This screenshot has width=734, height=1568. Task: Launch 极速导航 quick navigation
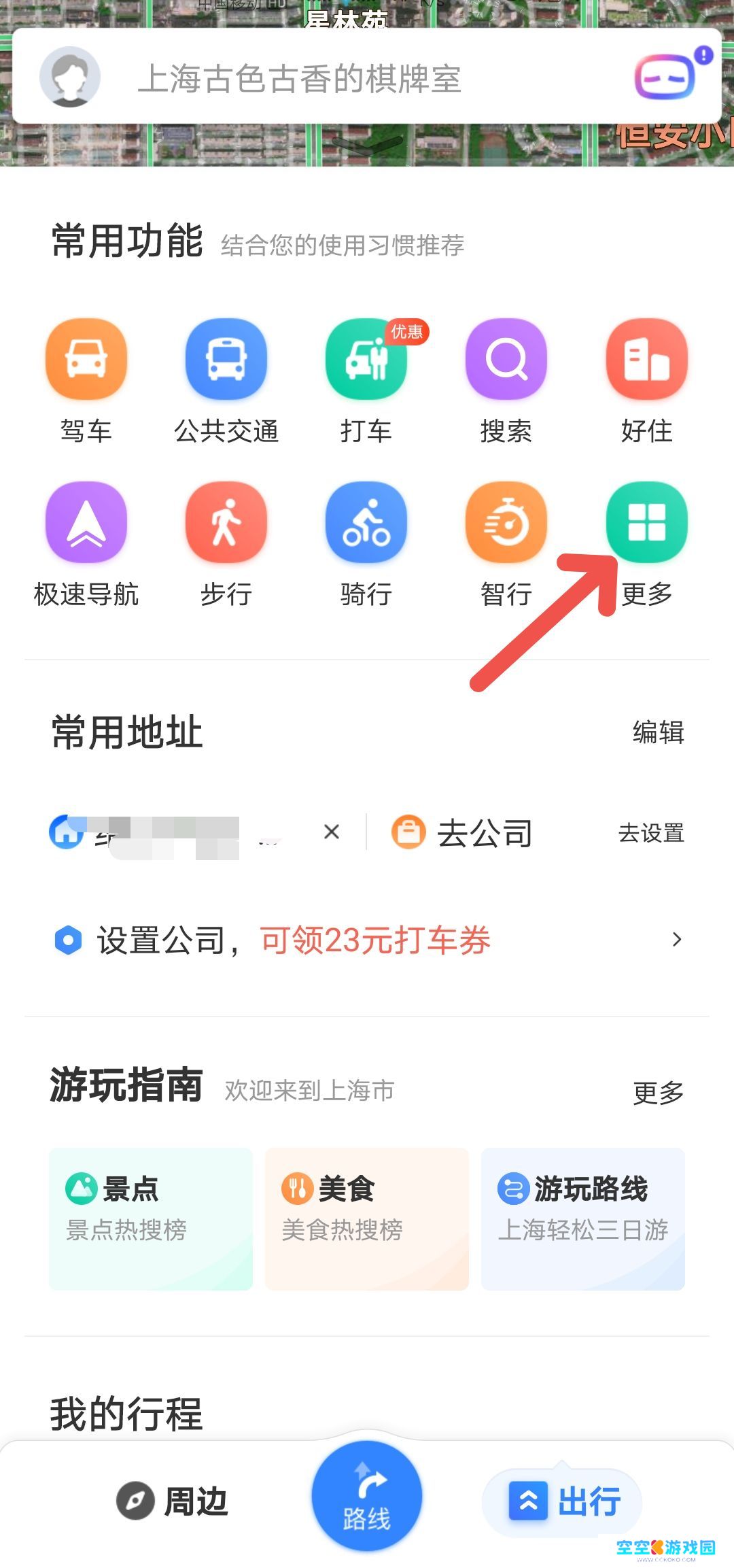coord(87,524)
